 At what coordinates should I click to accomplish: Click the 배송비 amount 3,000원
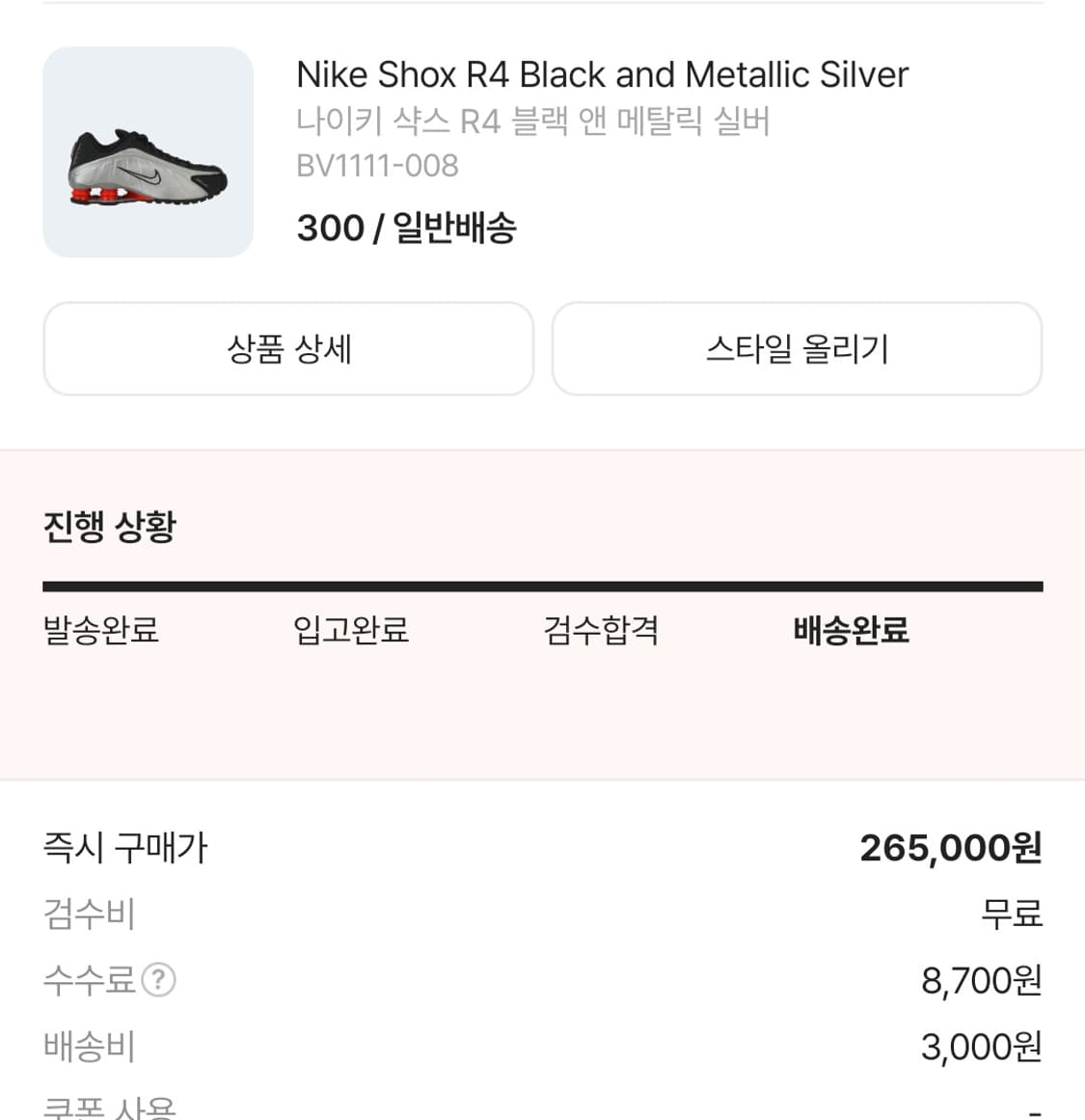980,1046
